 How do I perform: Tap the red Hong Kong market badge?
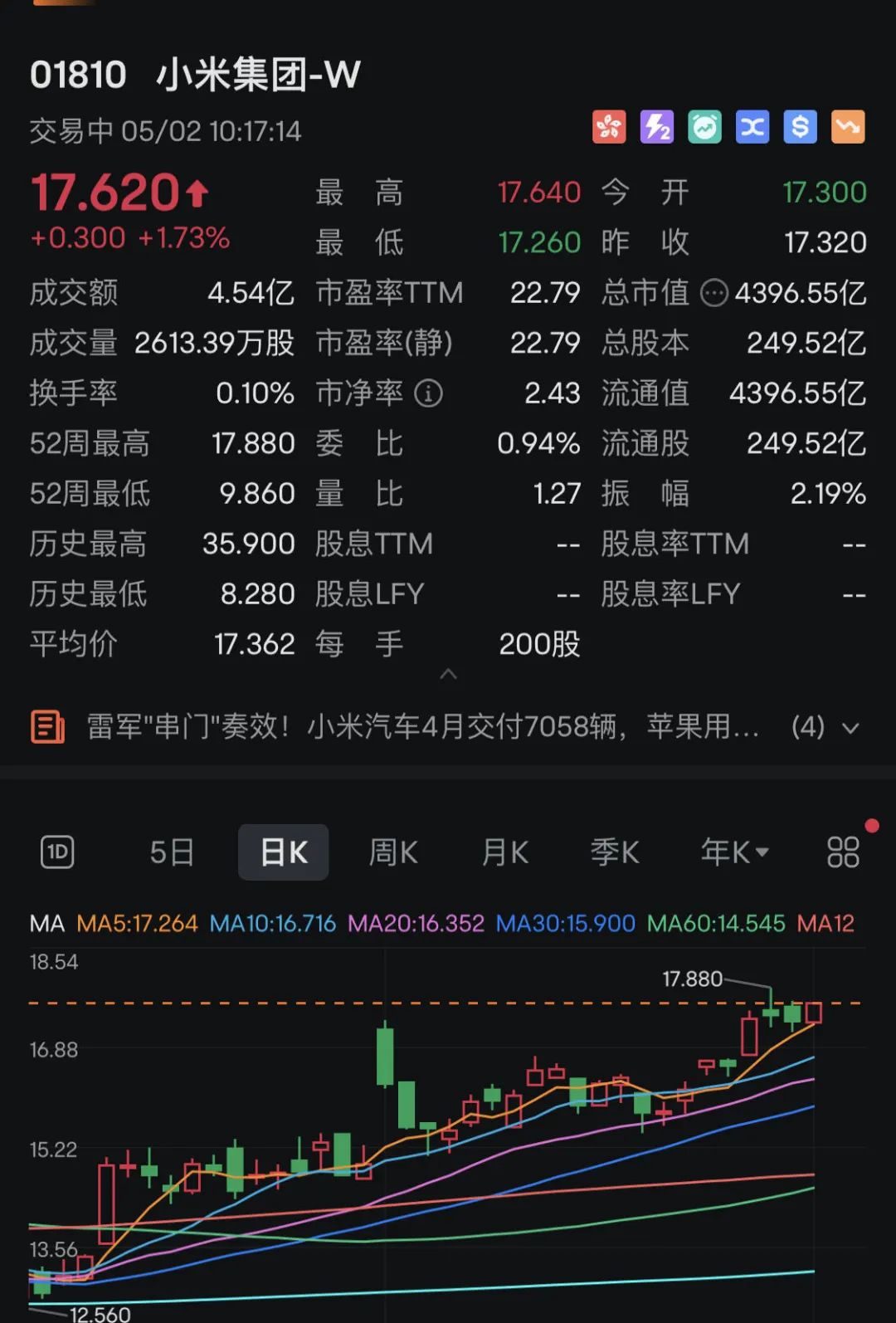[609, 127]
